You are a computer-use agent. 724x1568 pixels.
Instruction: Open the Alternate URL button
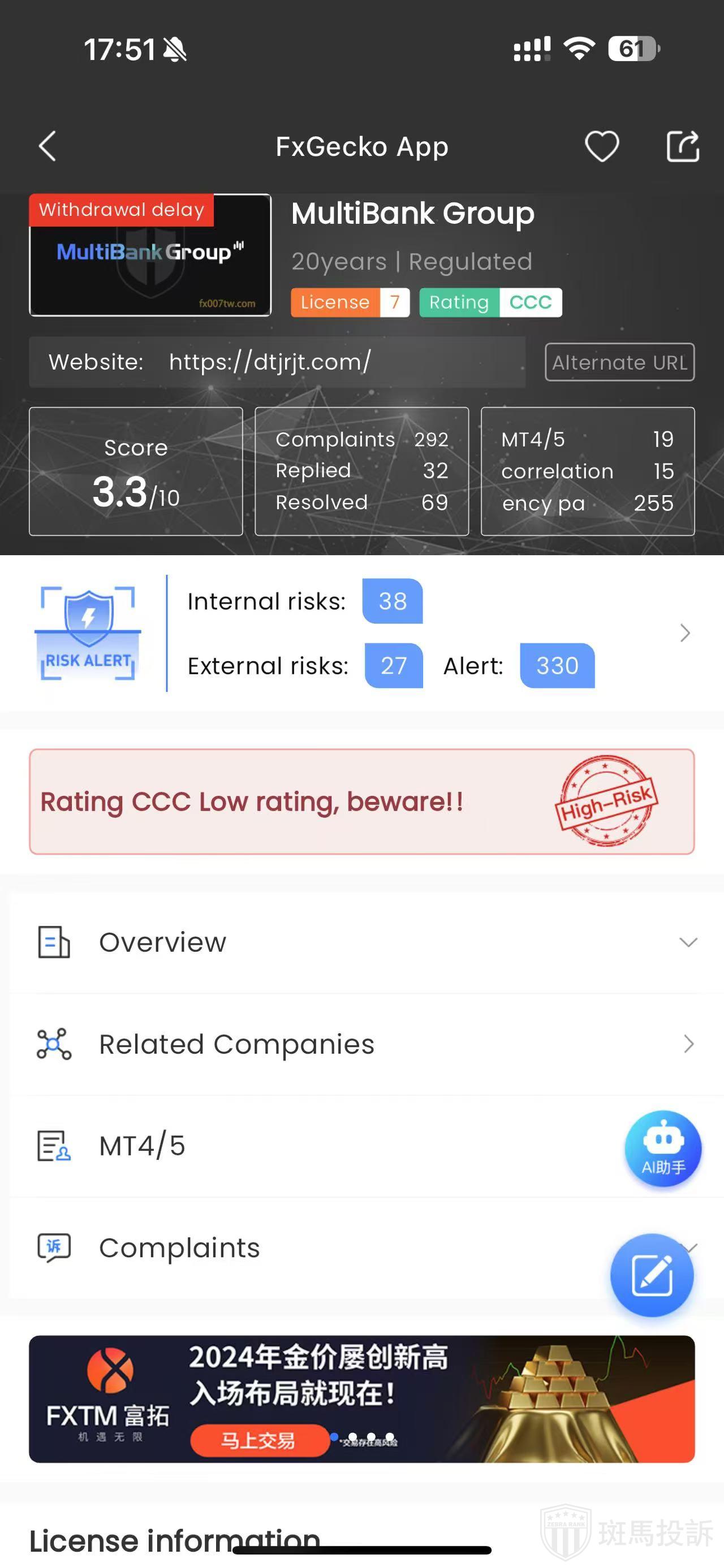coord(619,362)
